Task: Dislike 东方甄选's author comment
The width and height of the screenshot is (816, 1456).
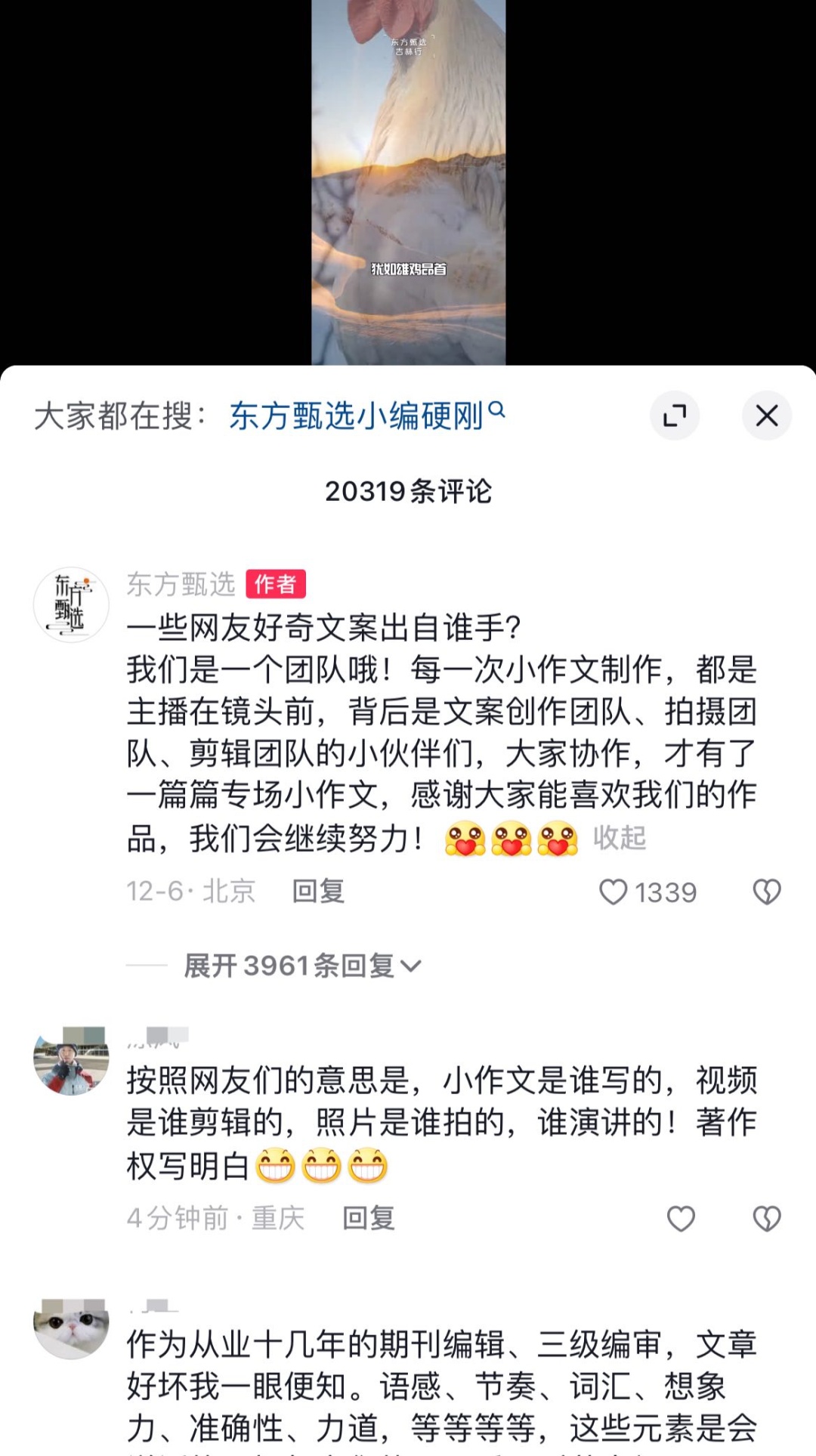Action: [x=766, y=892]
